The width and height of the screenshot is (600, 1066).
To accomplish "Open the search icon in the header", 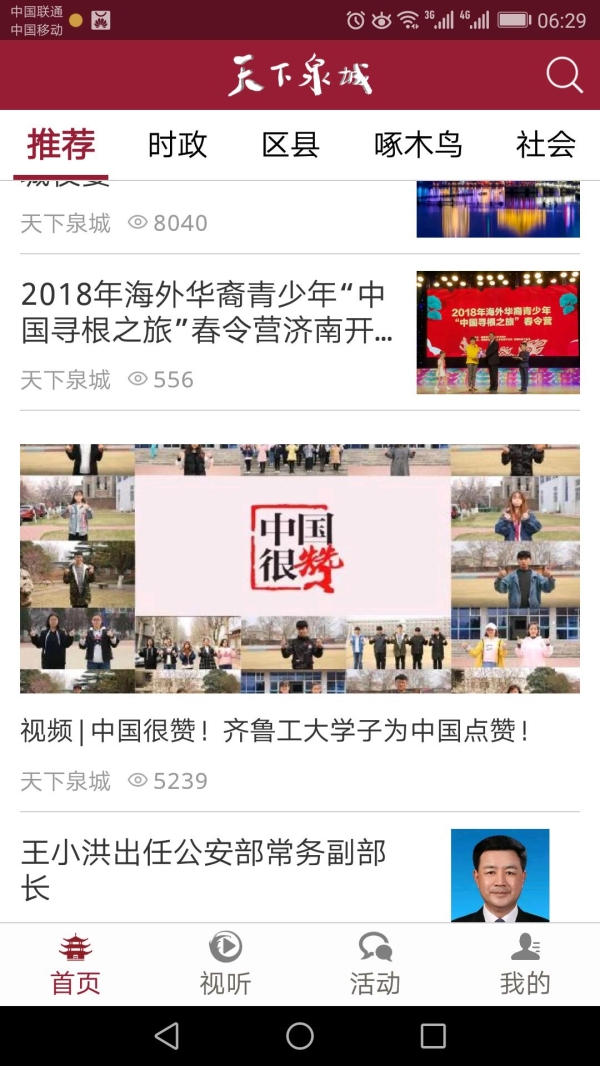I will 564,76.
